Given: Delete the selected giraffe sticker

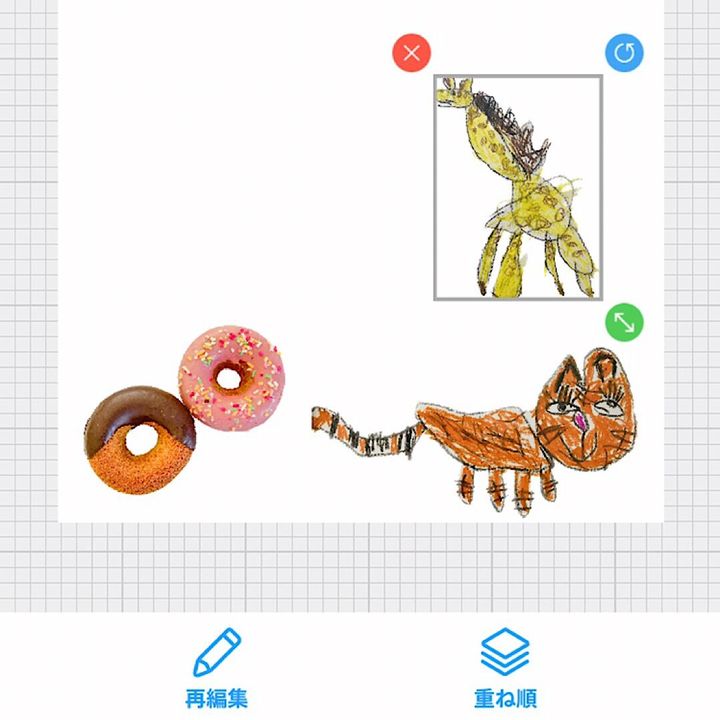Looking at the screenshot, I should coord(411,52).
